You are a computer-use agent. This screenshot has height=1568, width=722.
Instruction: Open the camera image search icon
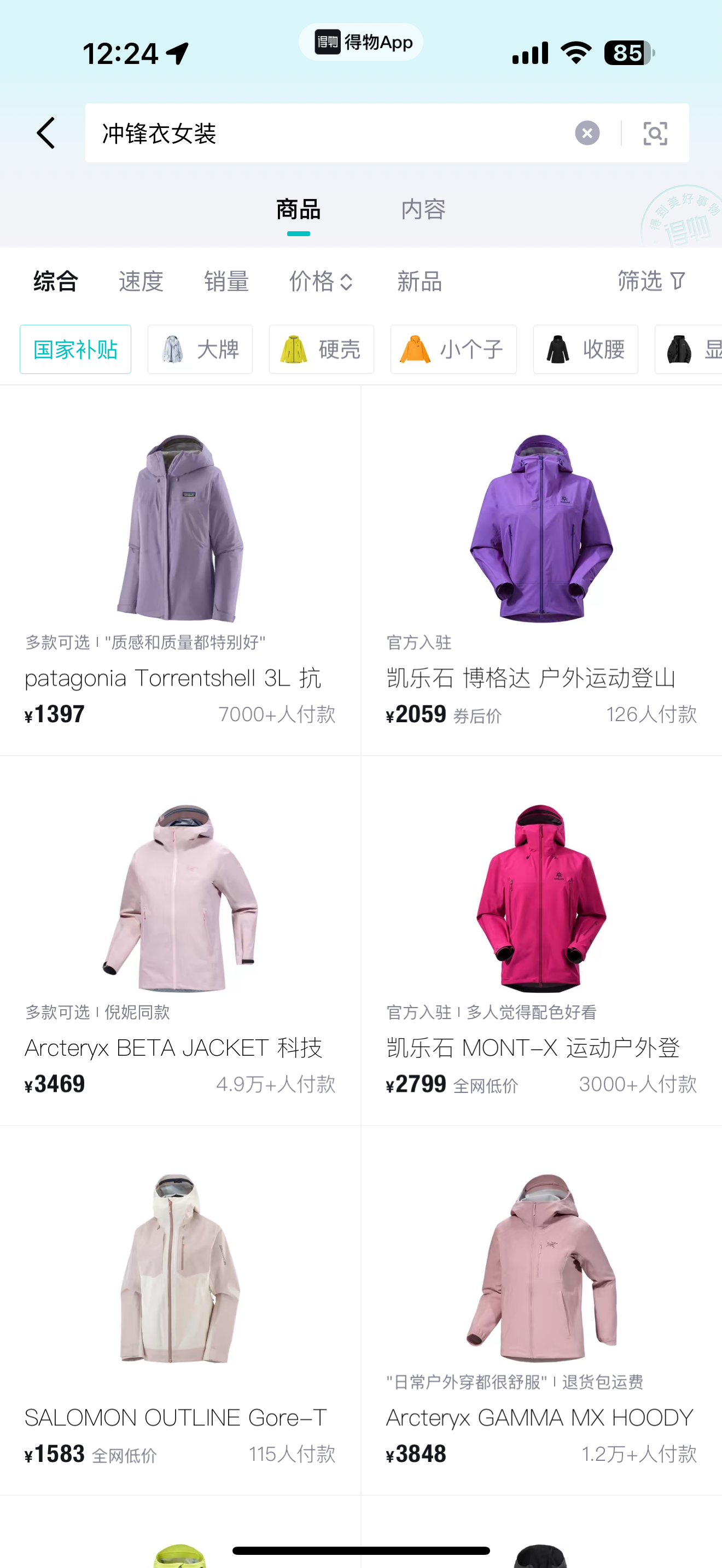[x=655, y=133]
